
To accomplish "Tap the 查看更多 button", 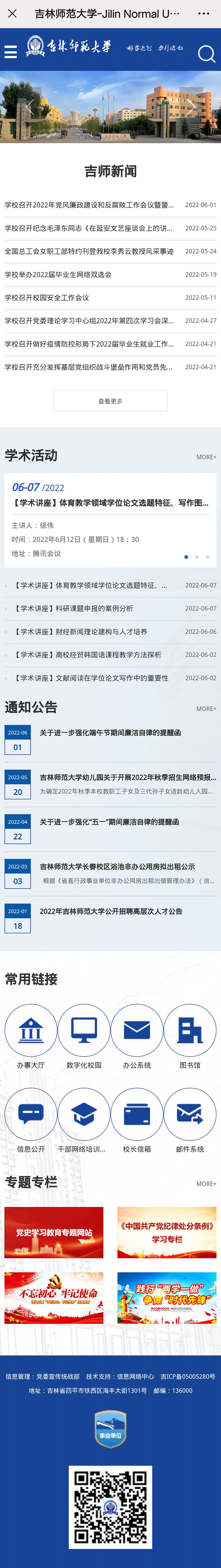I will point(110,401).
